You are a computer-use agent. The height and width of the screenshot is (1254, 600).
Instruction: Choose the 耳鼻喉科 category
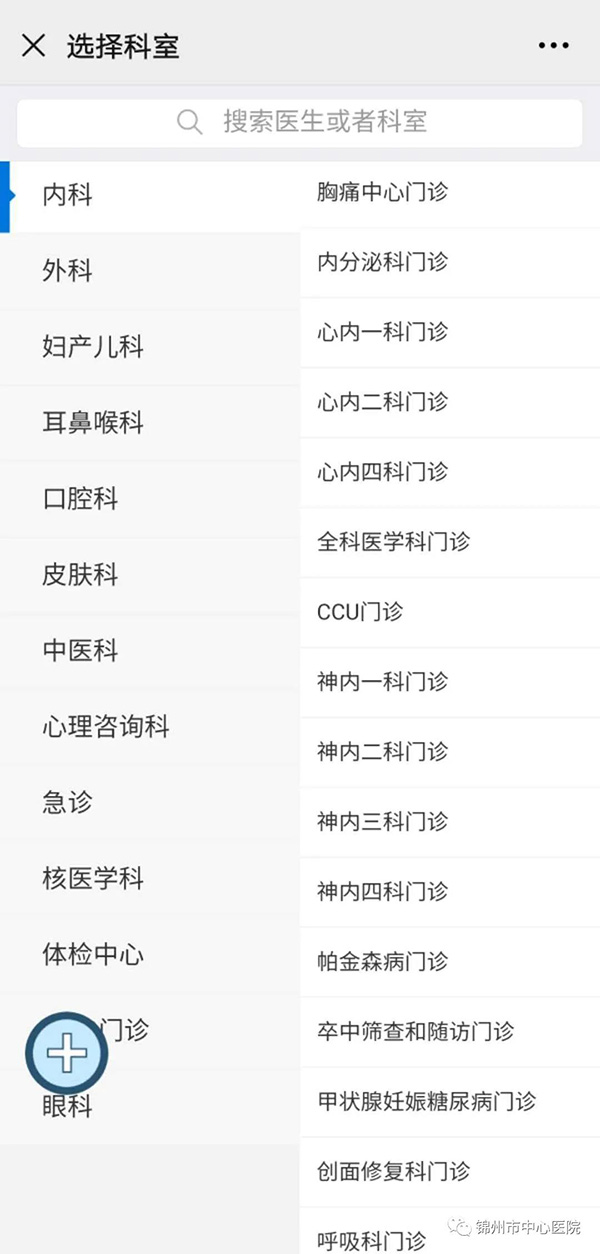tap(150, 423)
